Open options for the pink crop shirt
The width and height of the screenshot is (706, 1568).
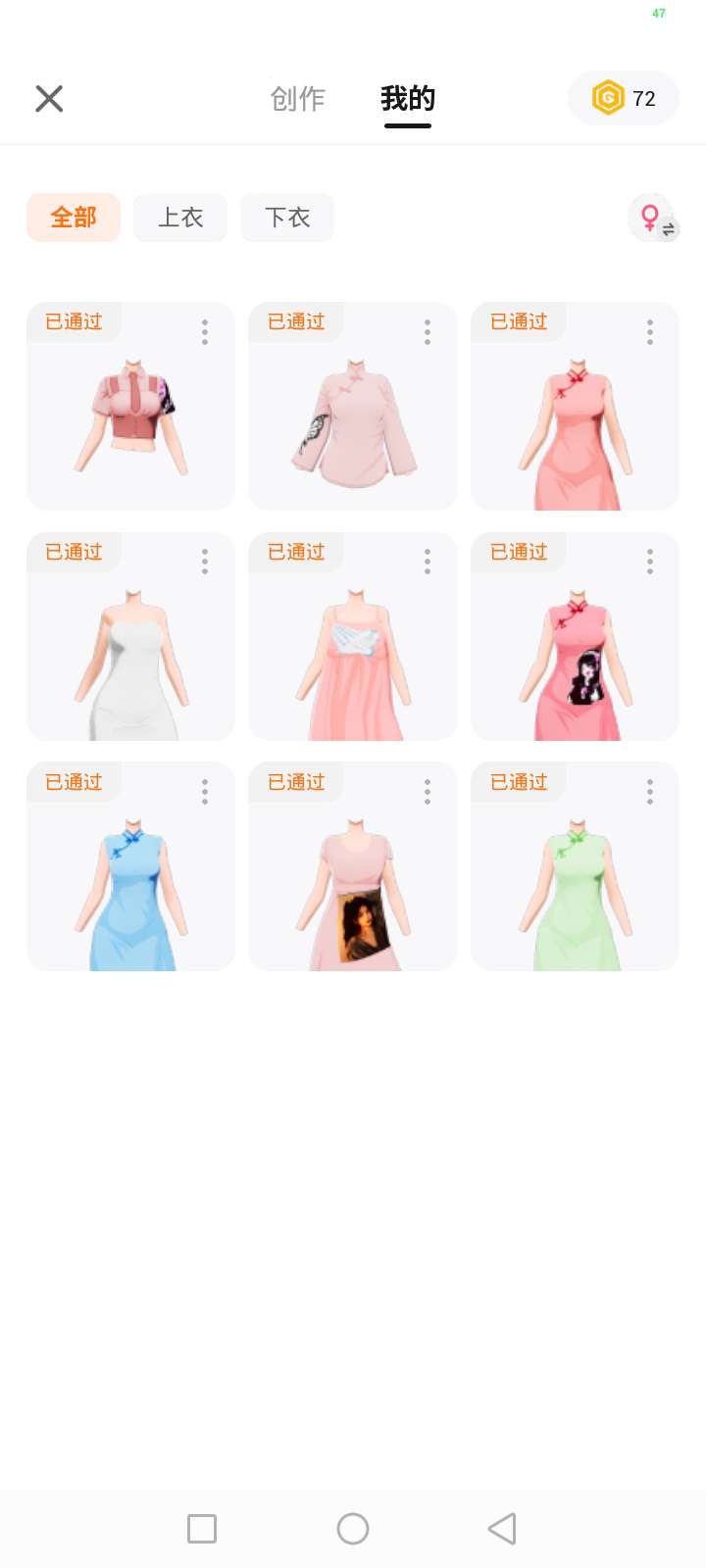[x=205, y=332]
